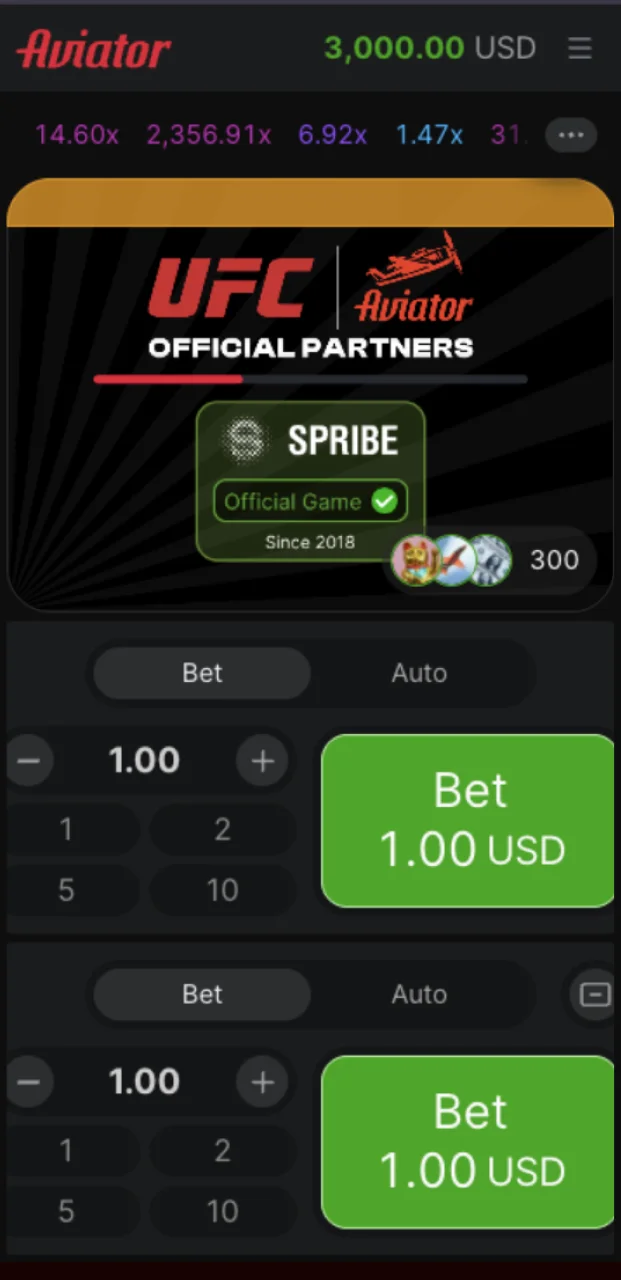Edit the first bet amount field
The width and height of the screenshot is (621, 1280).
(144, 761)
